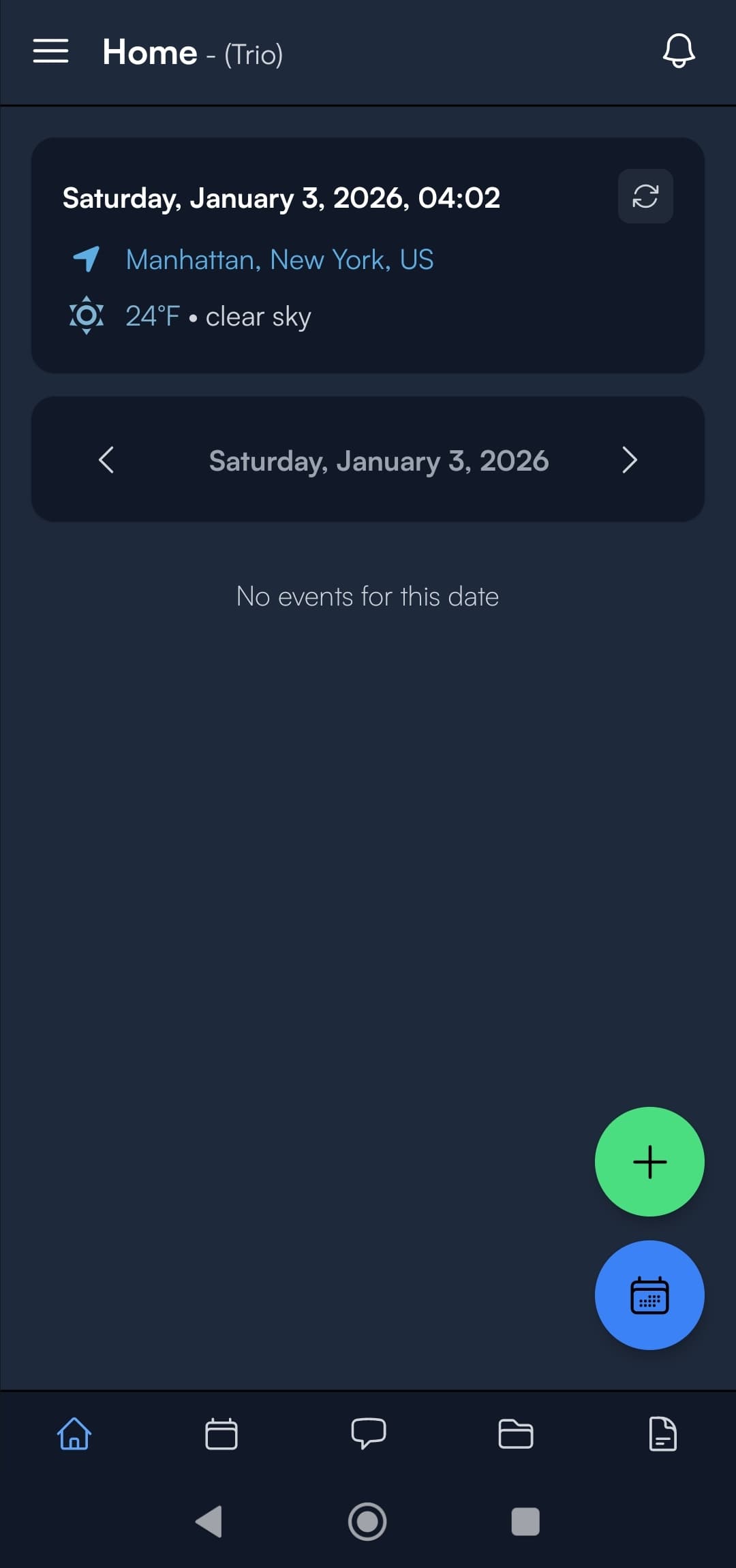Open the Manhattan, New York location link

tap(280, 260)
